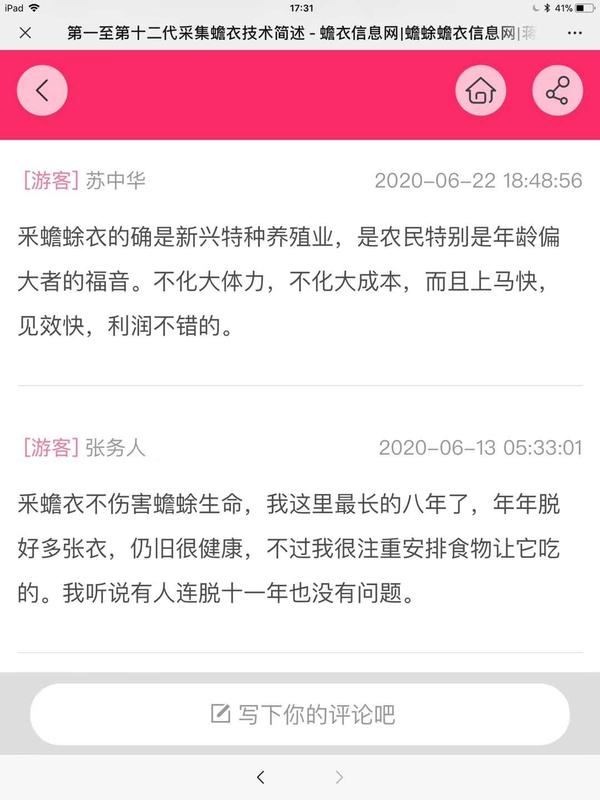Image resolution: width=600 pixels, height=800 pixels.
Task: Navigate back with the bottom browser arrow
Action: [x=261, y=777]
